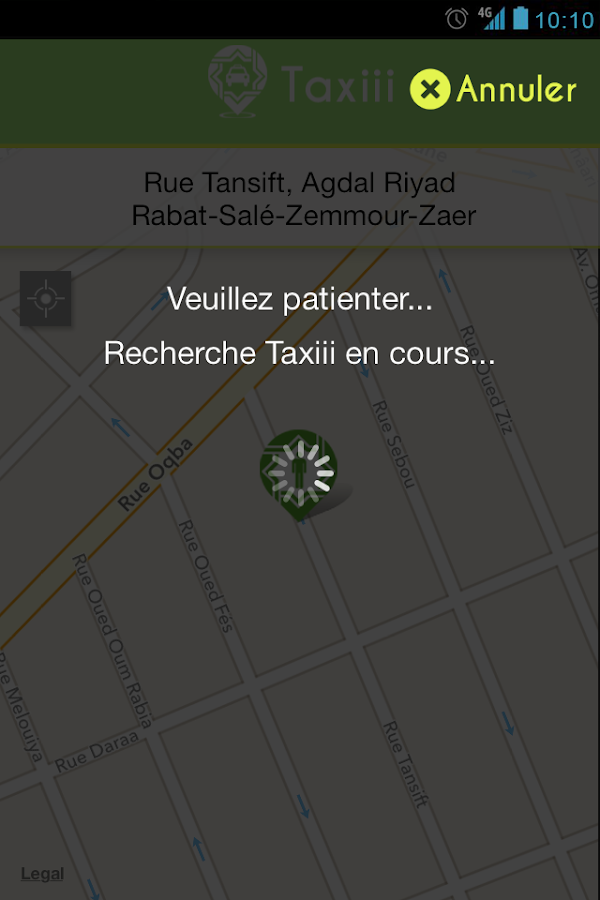Cancel the taxi search with Annuler
The width and height of the screenshot is (600, 900).
tap(493, 90)
